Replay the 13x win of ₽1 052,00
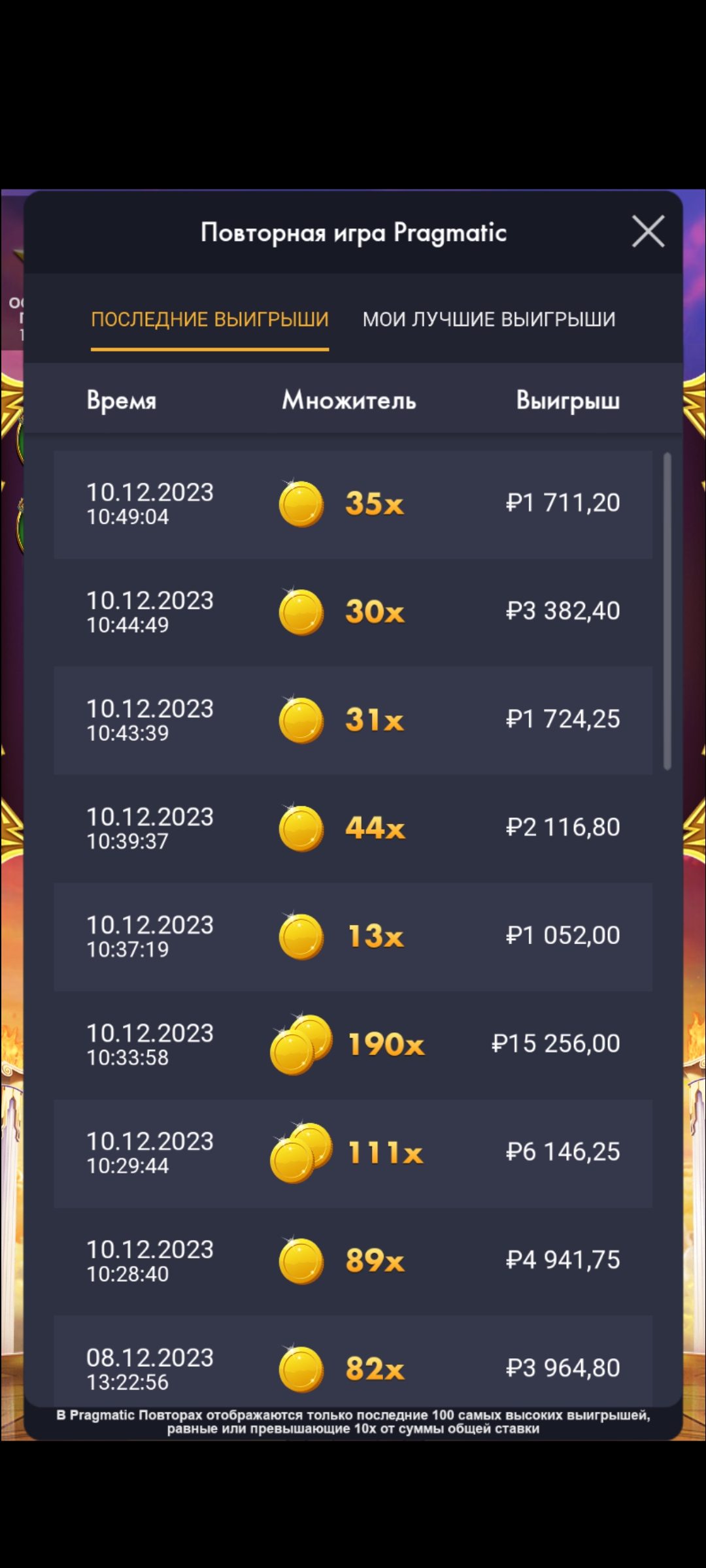This screenshot has height=1568, width=706. click(x=353, y=936)
